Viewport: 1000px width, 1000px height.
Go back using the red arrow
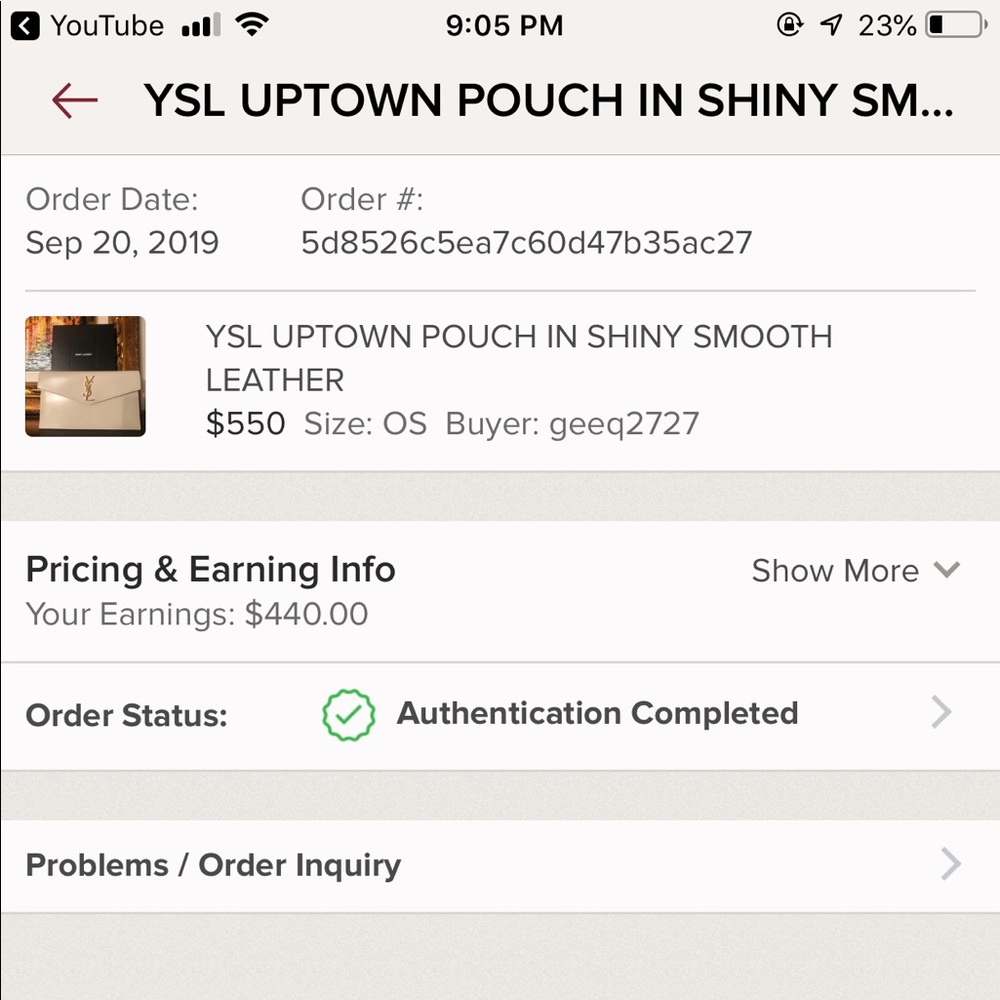point(75,100)
